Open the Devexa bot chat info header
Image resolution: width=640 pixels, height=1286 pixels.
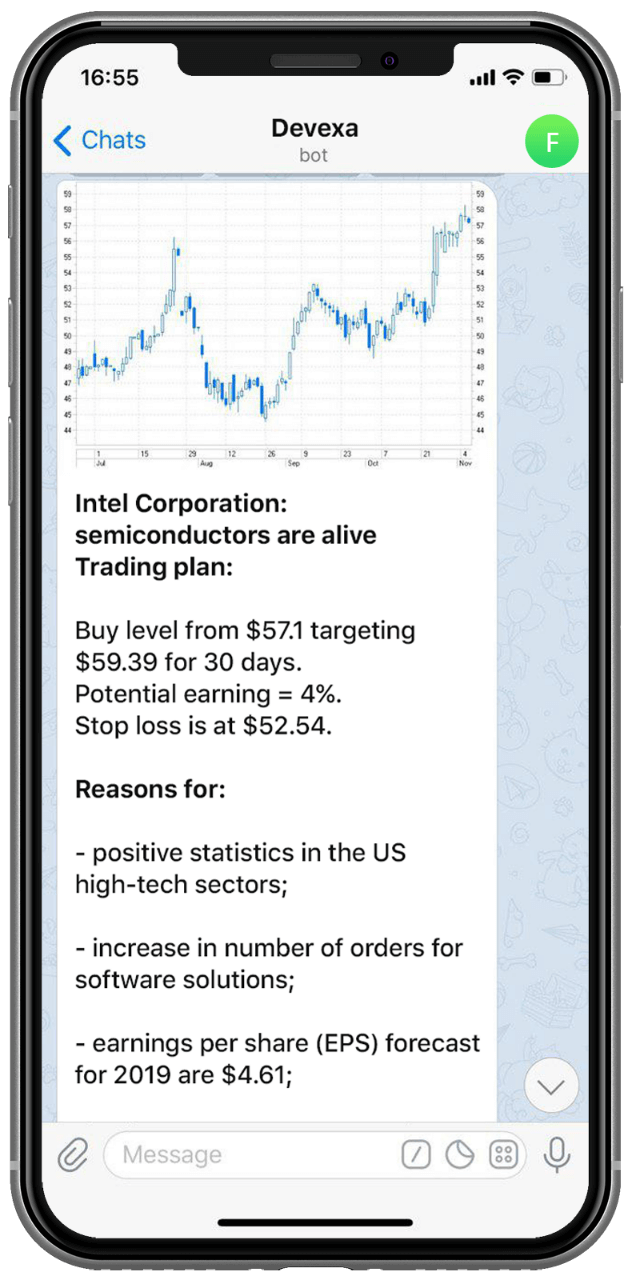tap(314, 141)
